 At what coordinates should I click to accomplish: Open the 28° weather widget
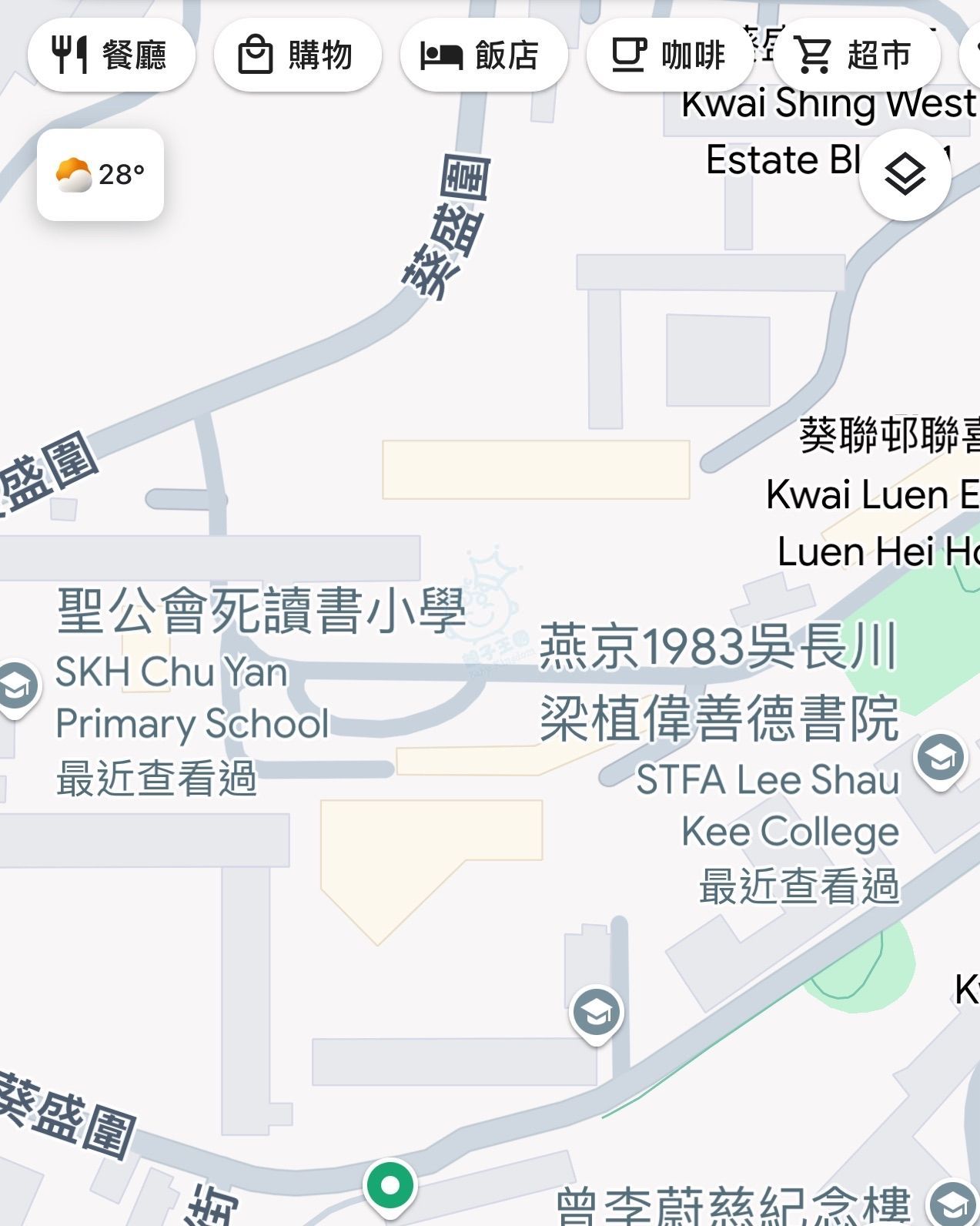pyautogui.click(x=100, y=175)
